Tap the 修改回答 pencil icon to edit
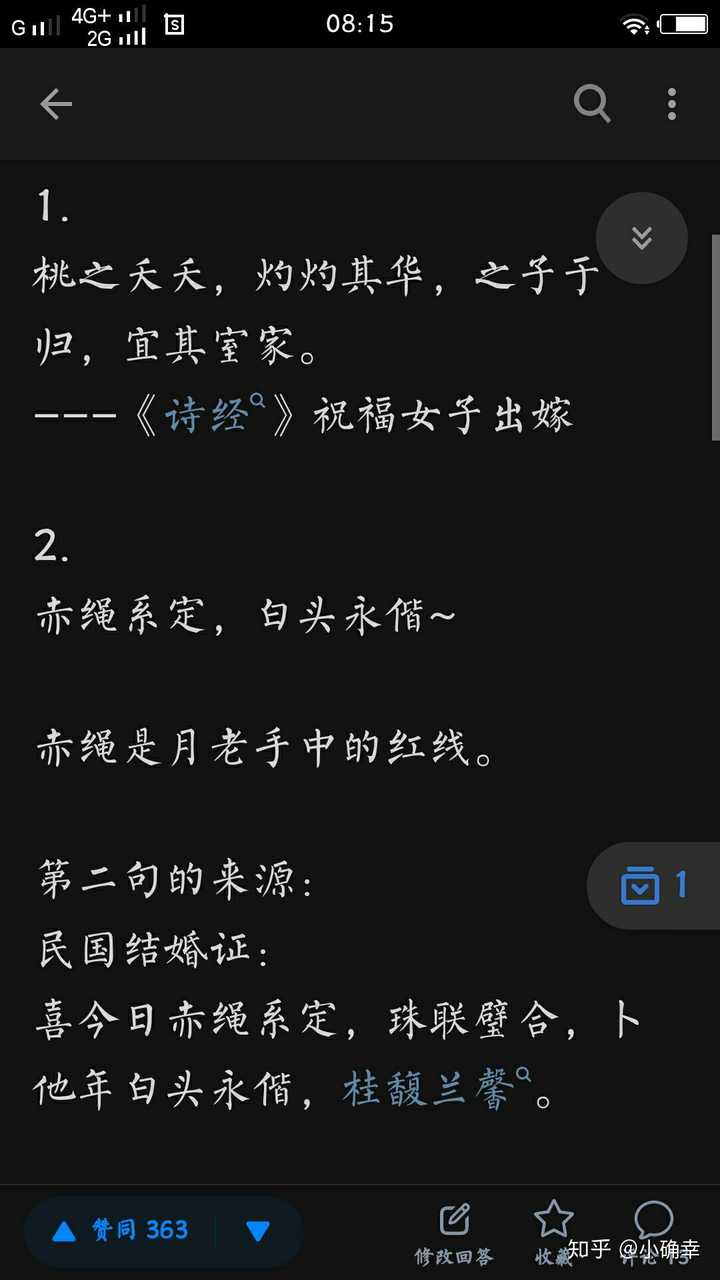Image resolution: width=720 pixels, height=1280 pixels. click(x=453, y=1218)
